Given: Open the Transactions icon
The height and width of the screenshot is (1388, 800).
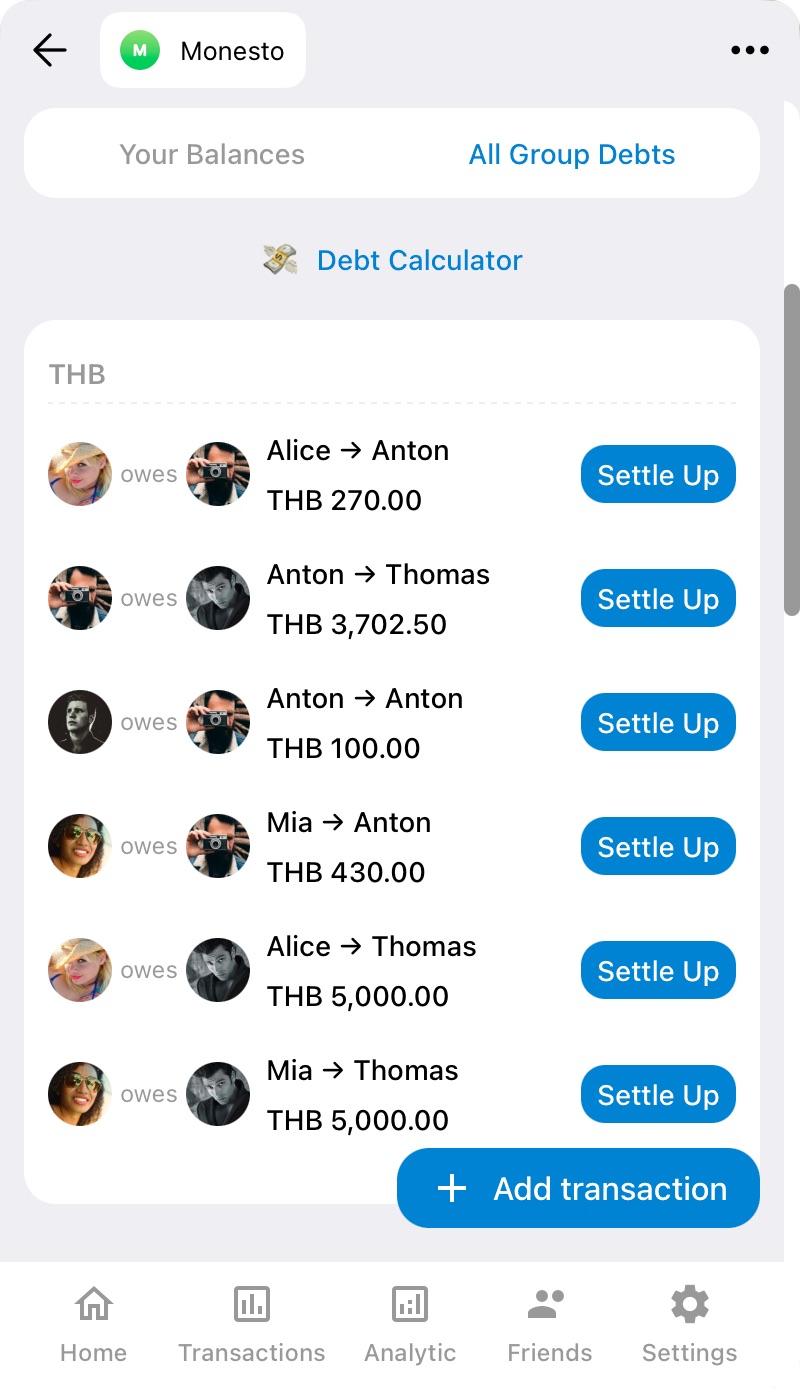Looking at the screenshot, I should (251, 1320).
